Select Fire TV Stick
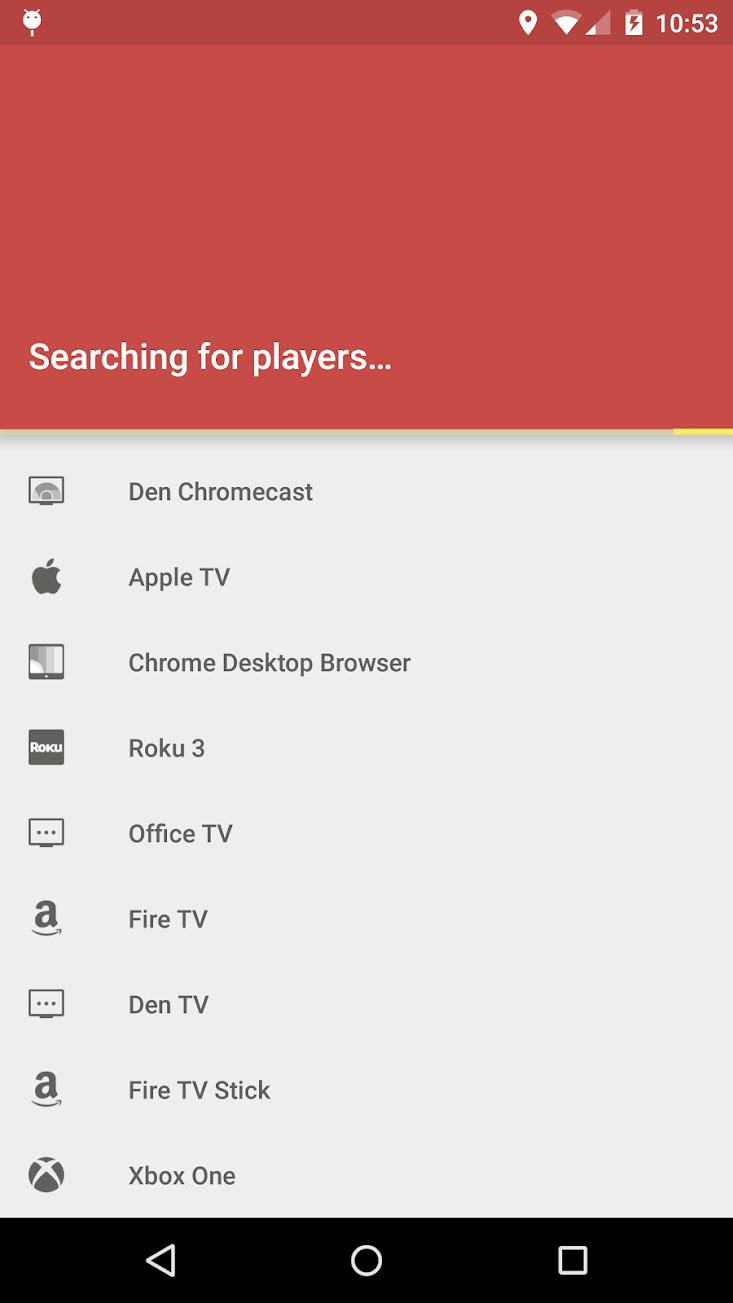Screen dimensions: 733x1303 366,1090
